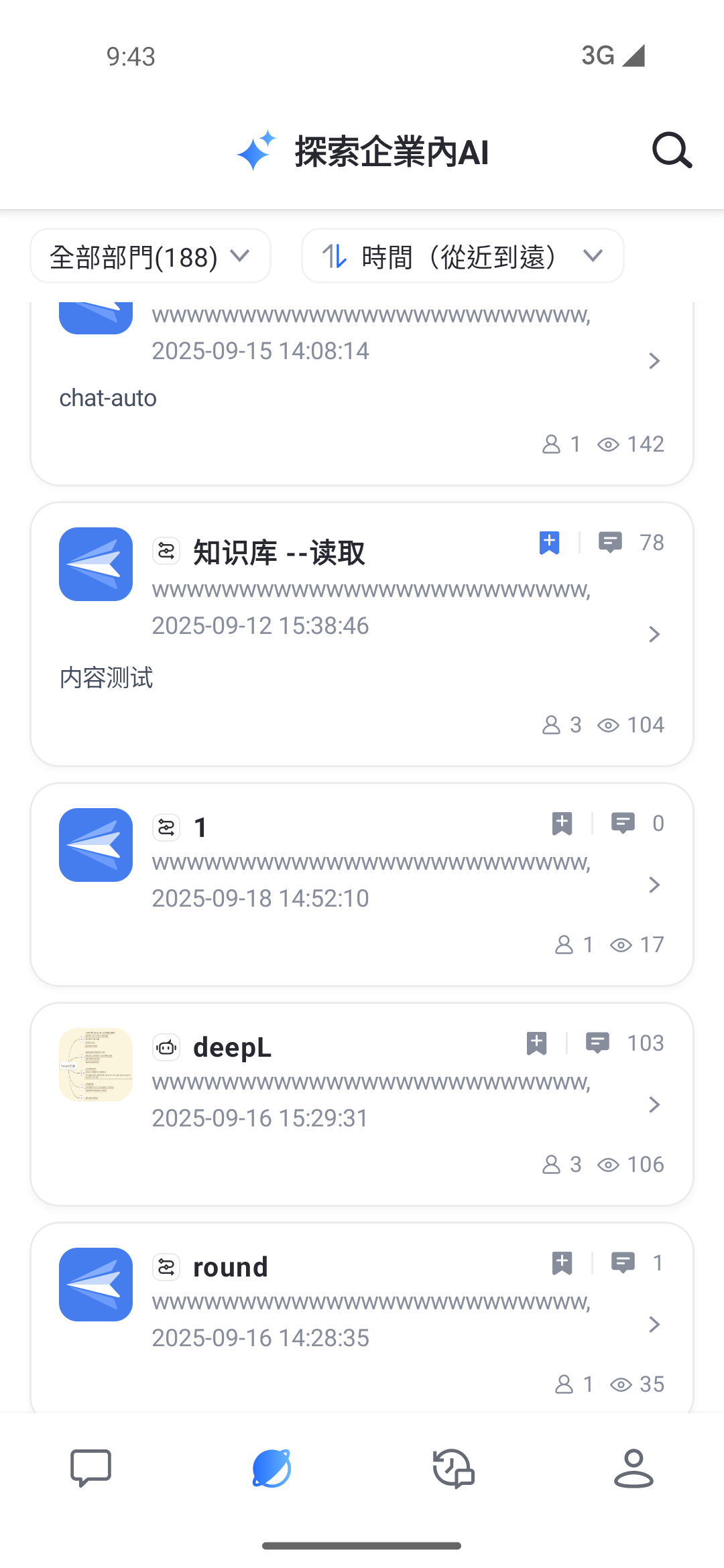Bookmark the deepL assistant
This screenshot has height=1568, width=724.
(x=536, y=1043)
